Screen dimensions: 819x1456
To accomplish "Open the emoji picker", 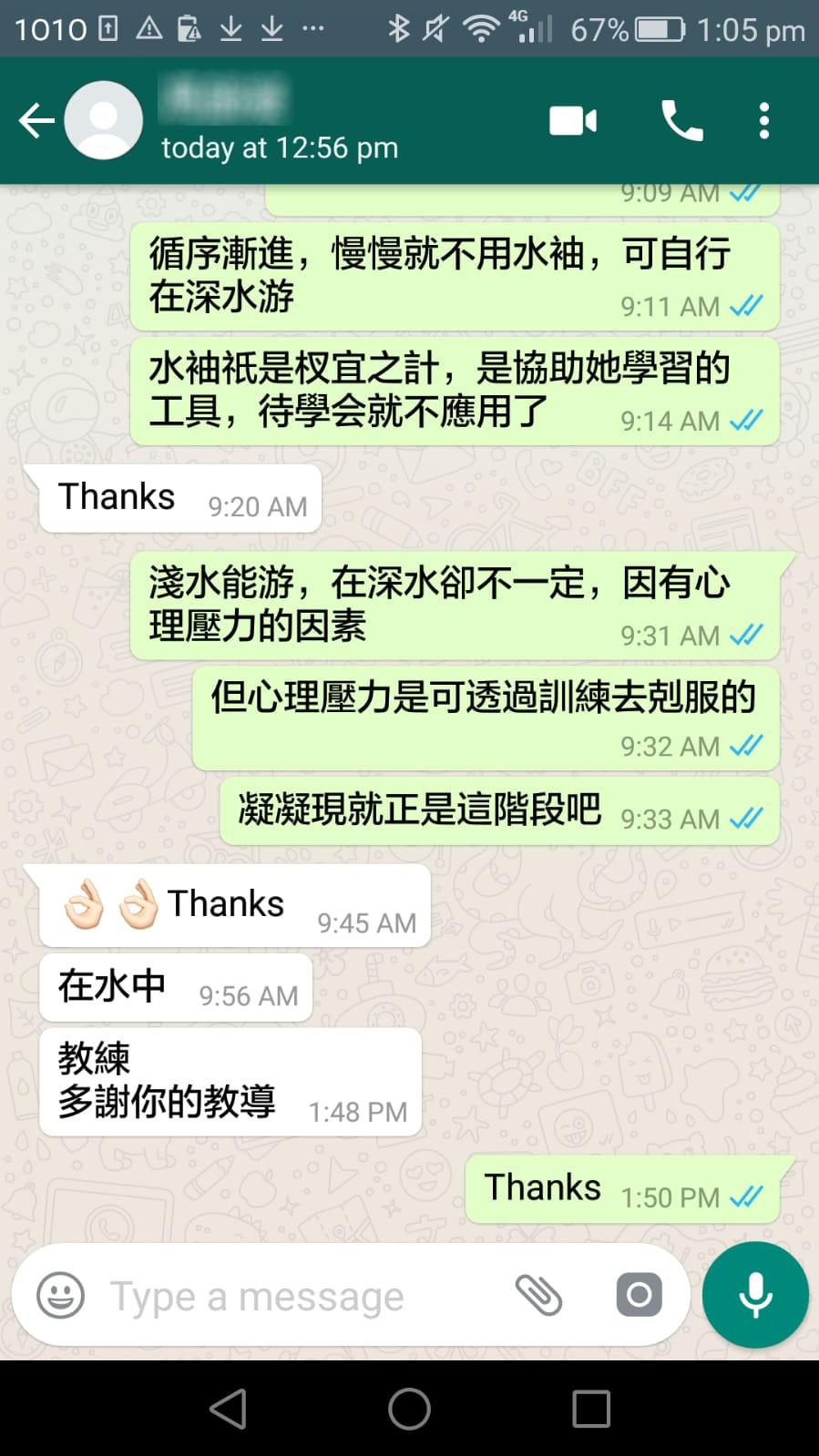I will (60, 1295).
